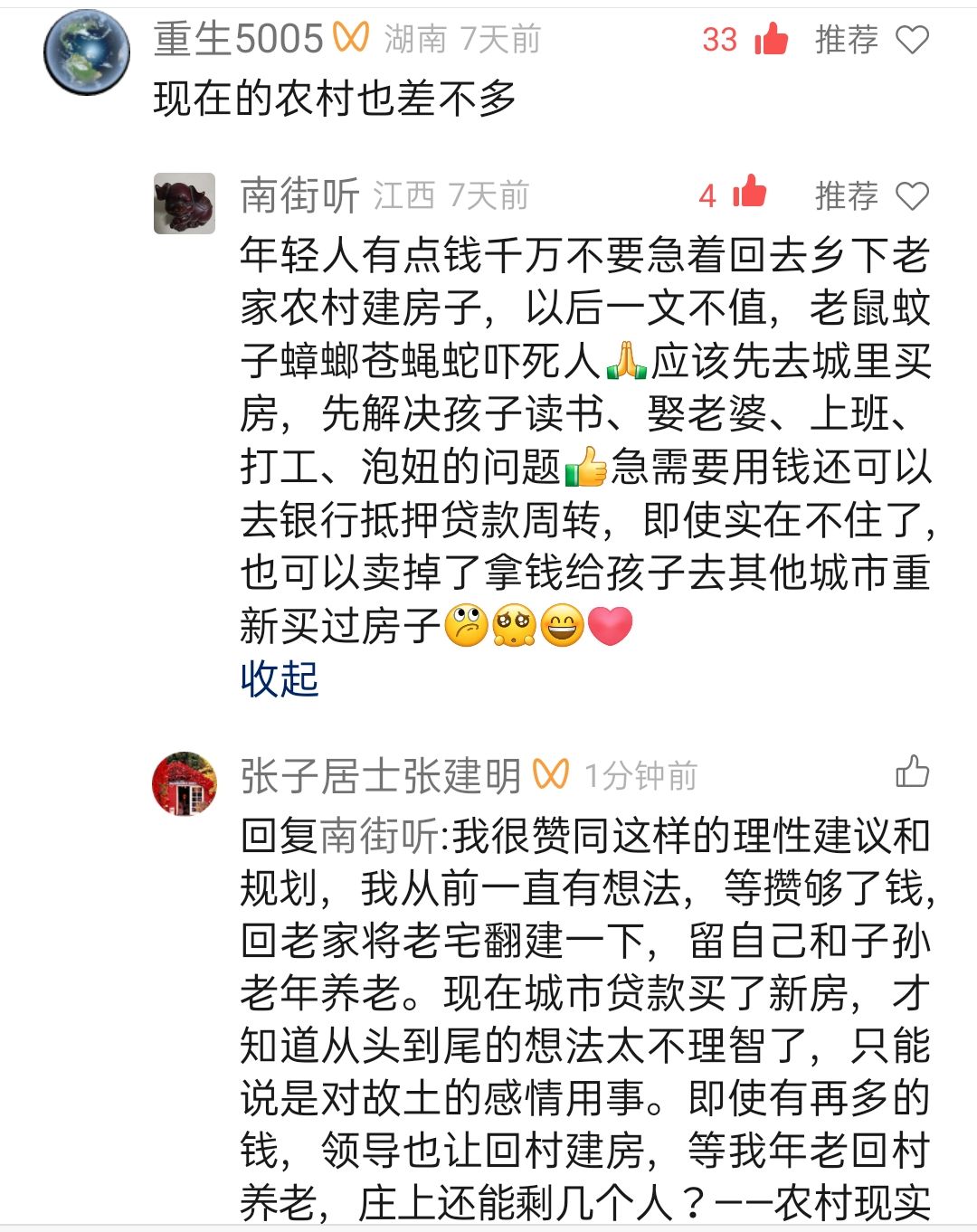Open the username 重生5005
The width and height of the screenshot is (977, 1232).
(238, 39)
